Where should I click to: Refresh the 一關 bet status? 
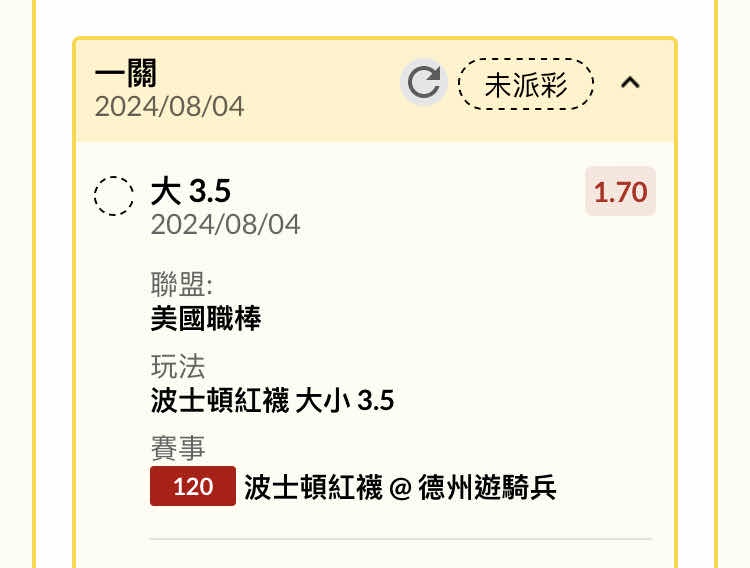tap(424, 83)
